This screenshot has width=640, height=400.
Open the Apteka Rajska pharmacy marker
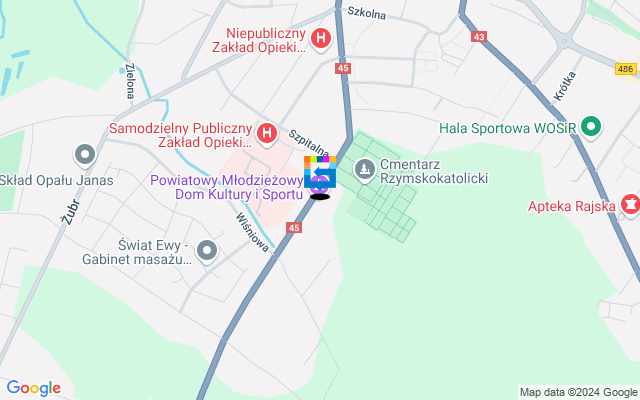tap(630, 204)
